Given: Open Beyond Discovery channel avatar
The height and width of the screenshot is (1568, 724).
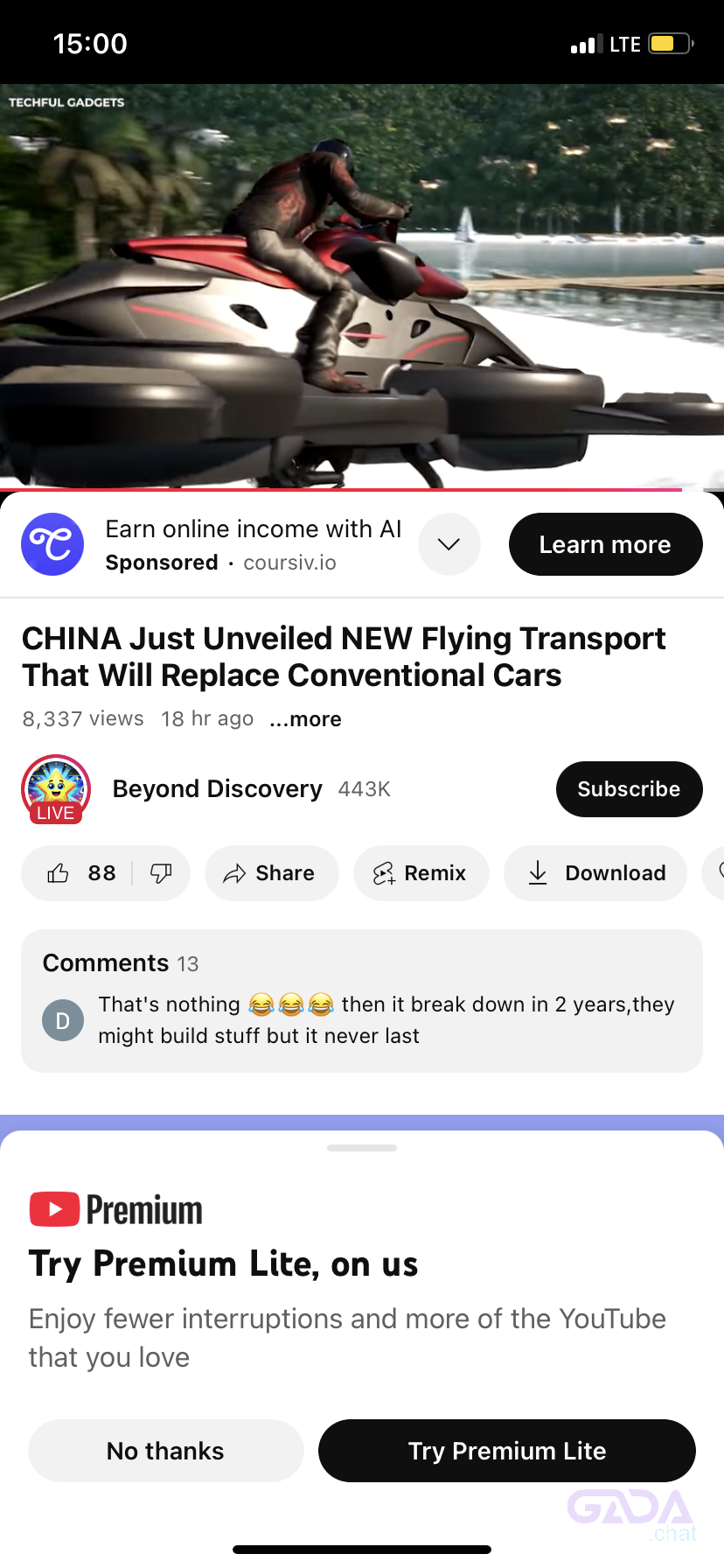Looking at the screenshot, I should point(56,789).
